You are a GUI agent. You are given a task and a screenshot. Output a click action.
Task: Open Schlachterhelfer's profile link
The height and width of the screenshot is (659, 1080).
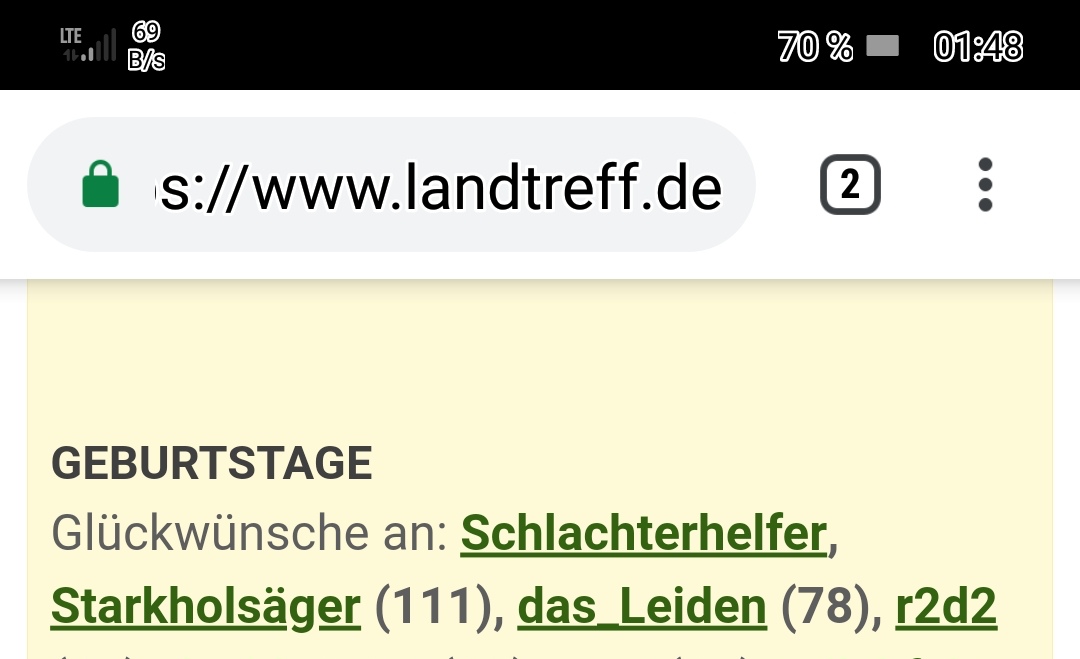pos(643,535)
